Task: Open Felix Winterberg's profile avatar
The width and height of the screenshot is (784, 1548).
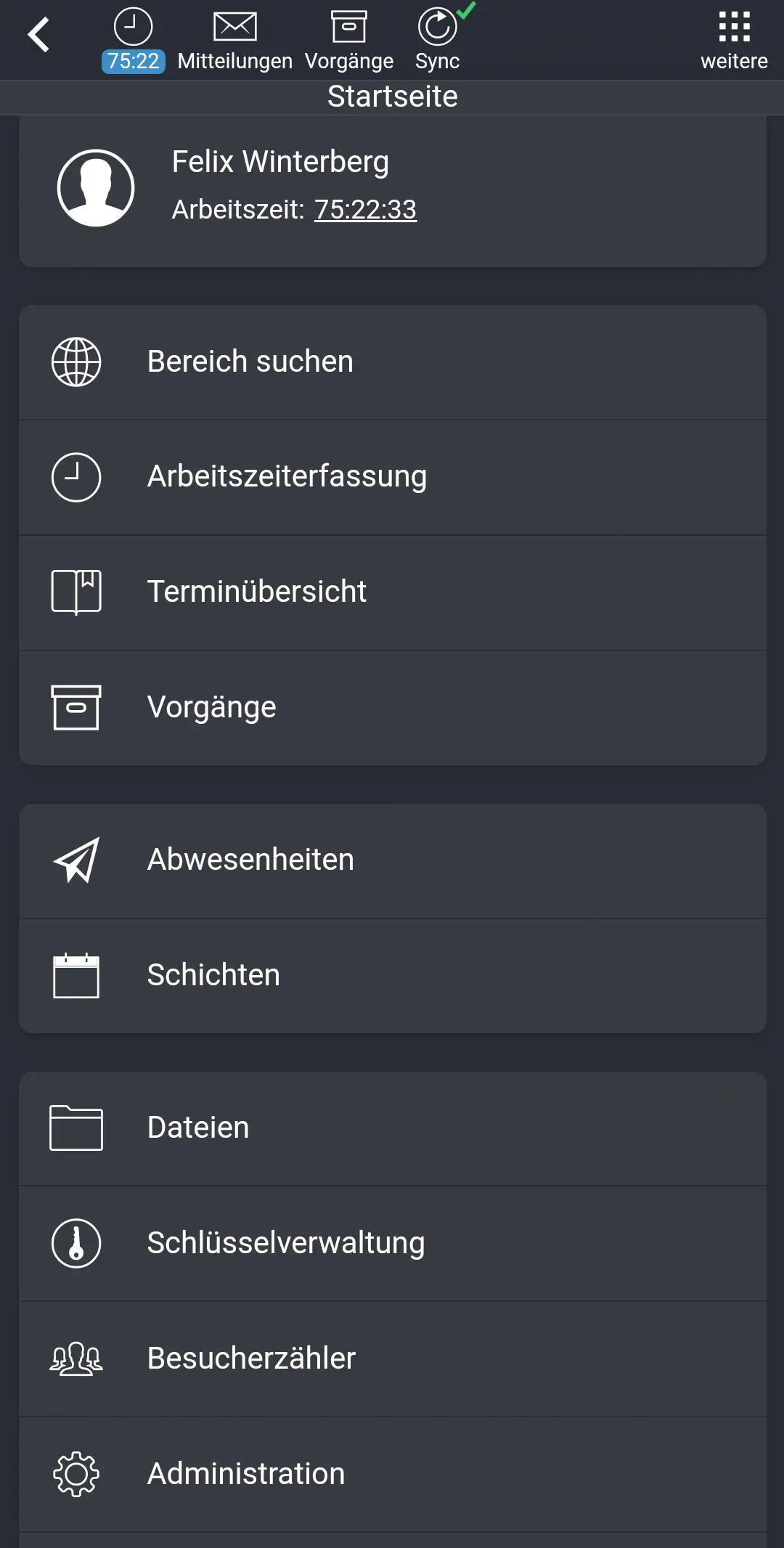Action: pos(97,187)
